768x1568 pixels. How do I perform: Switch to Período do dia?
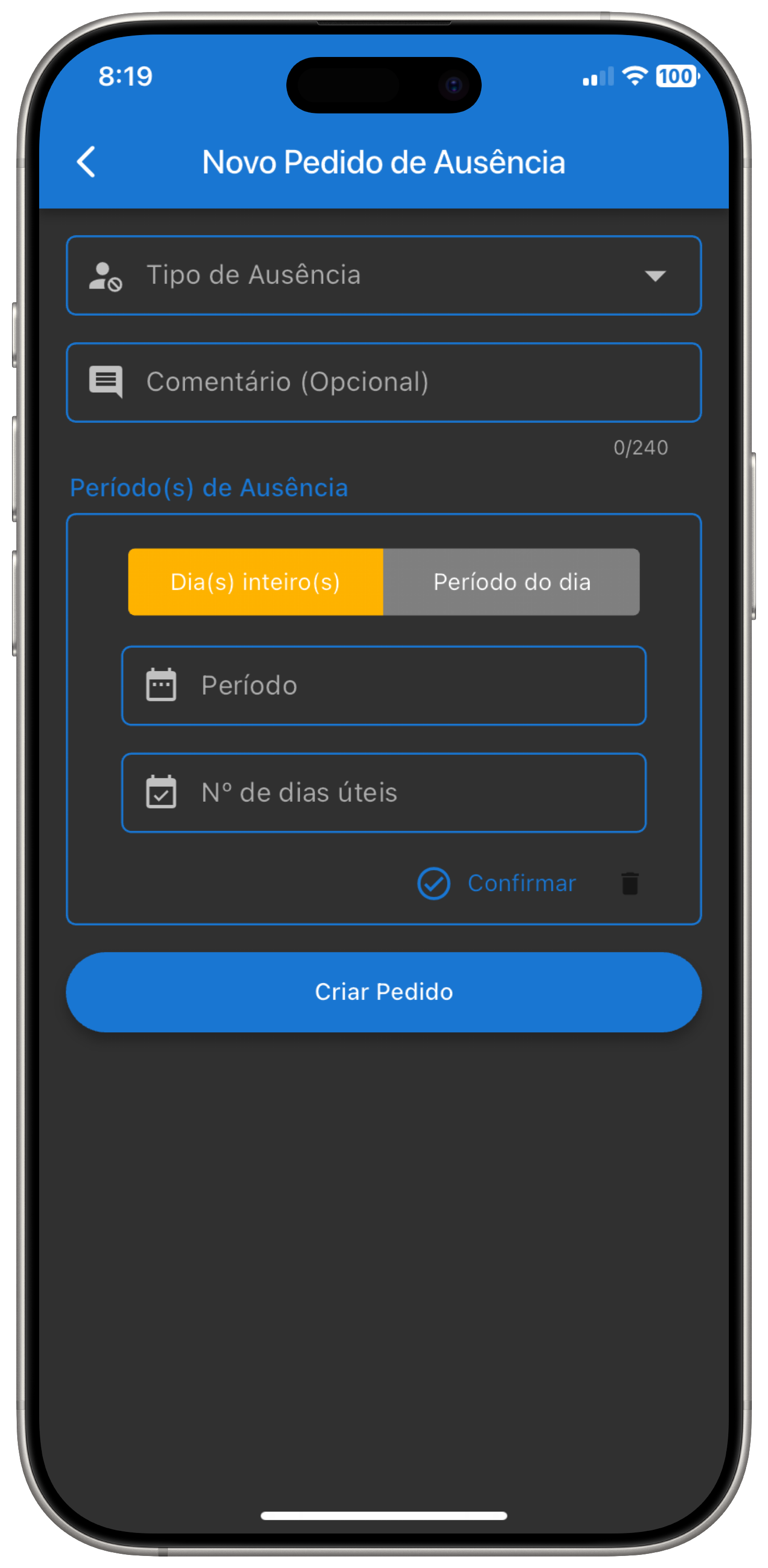point(511,582)
